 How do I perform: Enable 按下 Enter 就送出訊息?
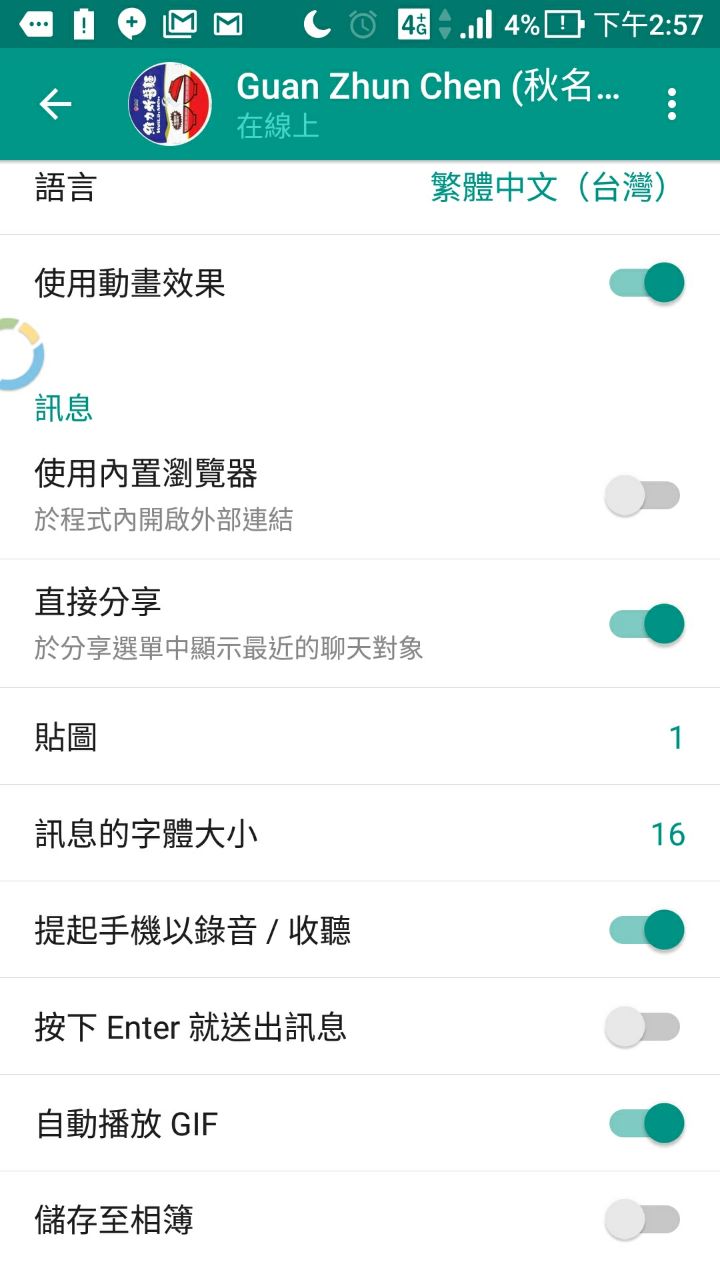[643, 1027]
